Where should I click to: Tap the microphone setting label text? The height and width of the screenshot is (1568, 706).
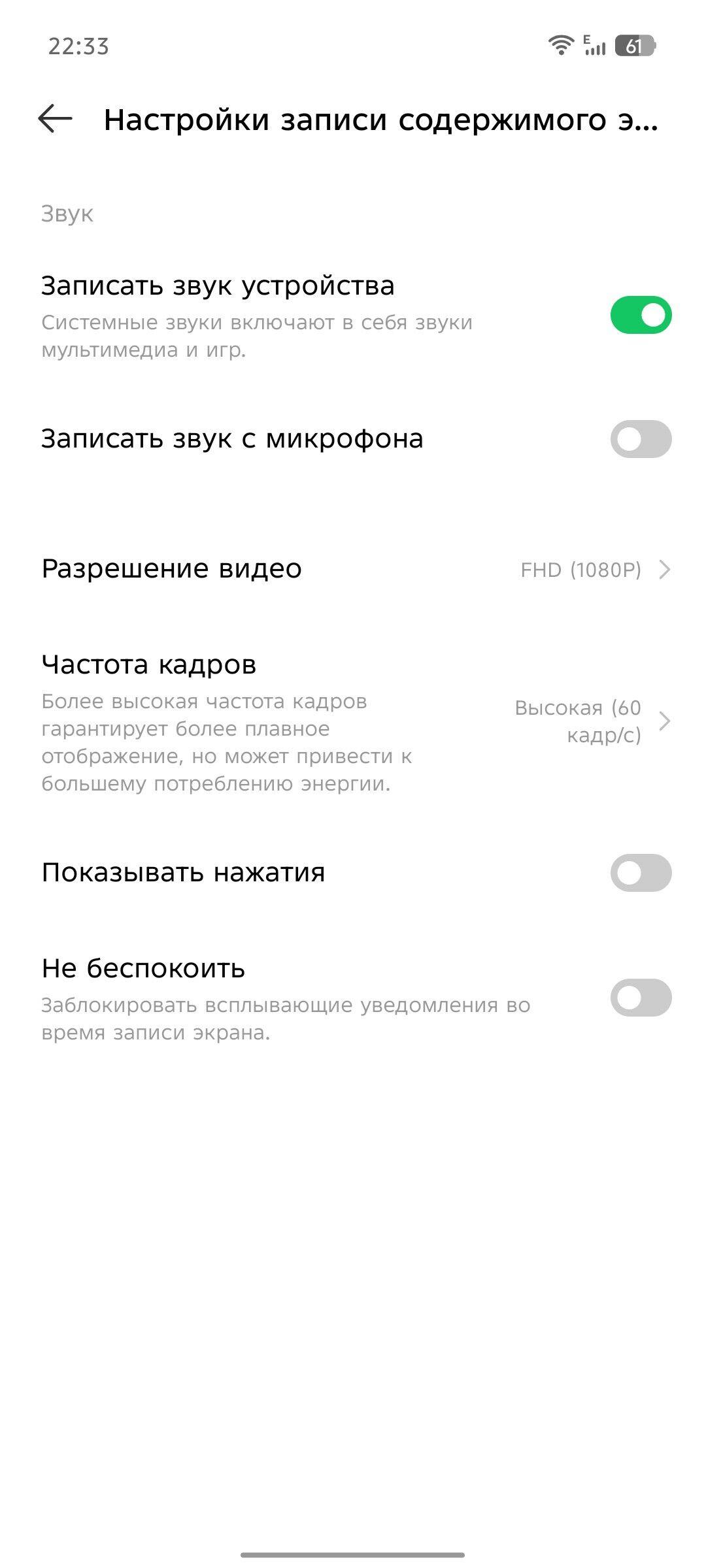click(232, 438)
